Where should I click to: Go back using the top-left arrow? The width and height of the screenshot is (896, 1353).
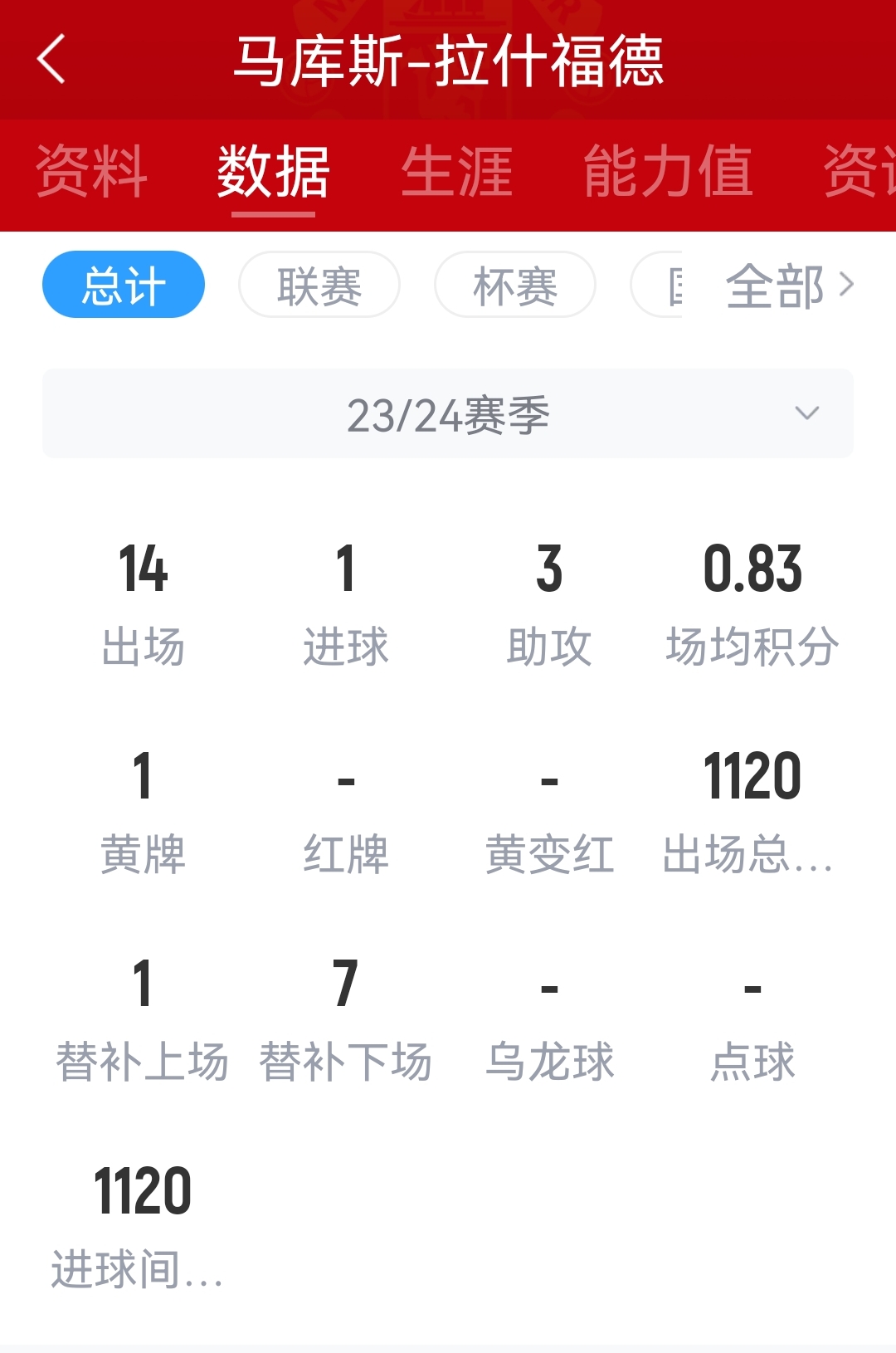[x=51, y=60]
